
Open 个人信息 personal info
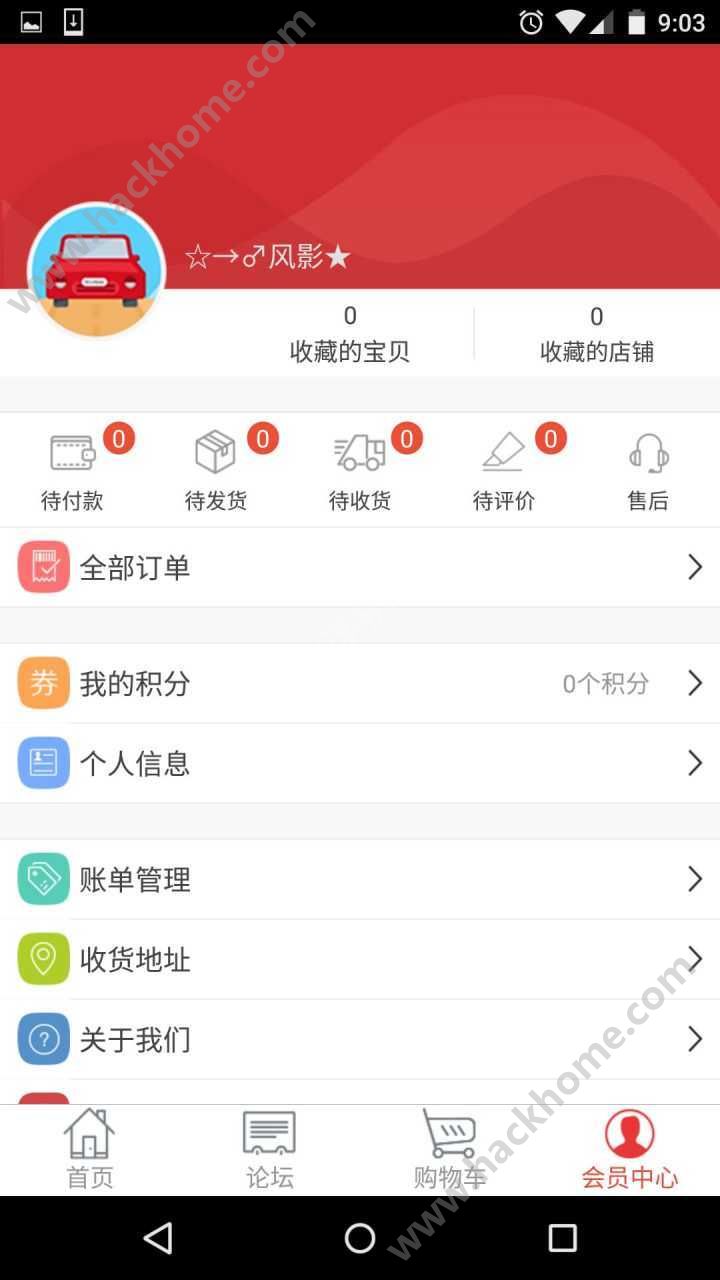[x=360, y=764]
